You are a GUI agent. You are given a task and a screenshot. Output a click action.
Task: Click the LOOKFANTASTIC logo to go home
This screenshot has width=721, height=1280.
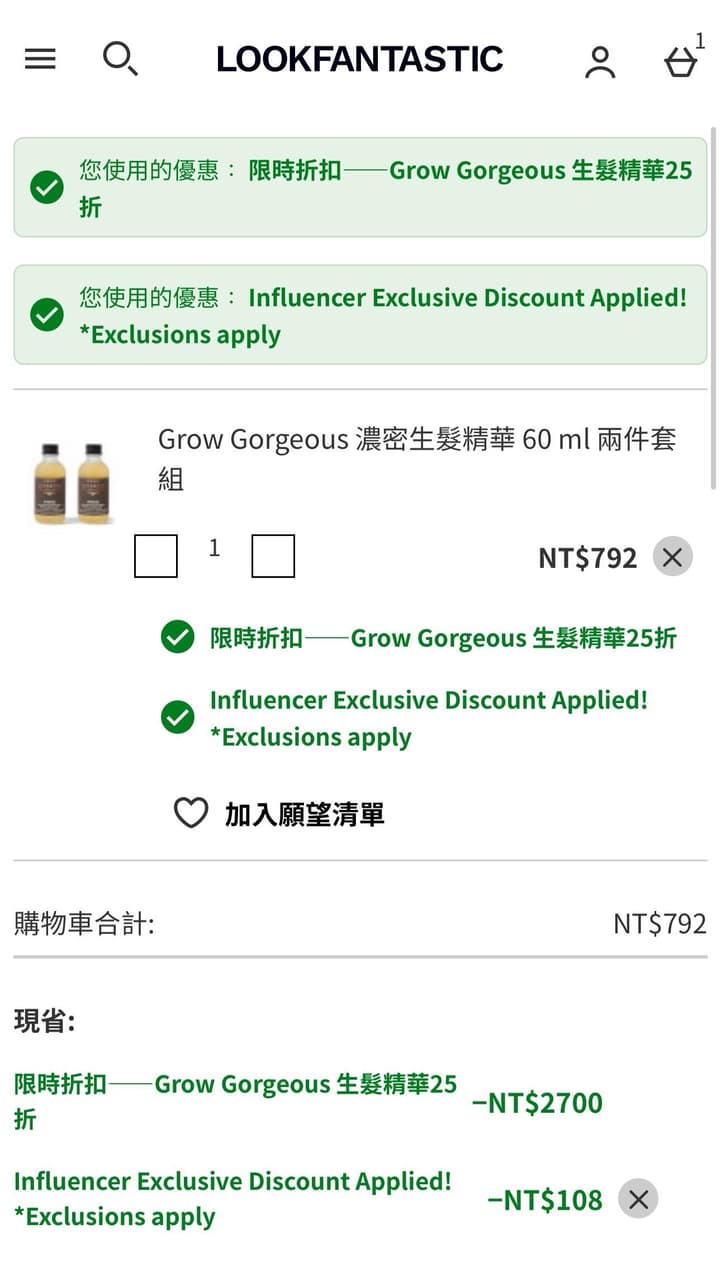click(x=360, y=59)
